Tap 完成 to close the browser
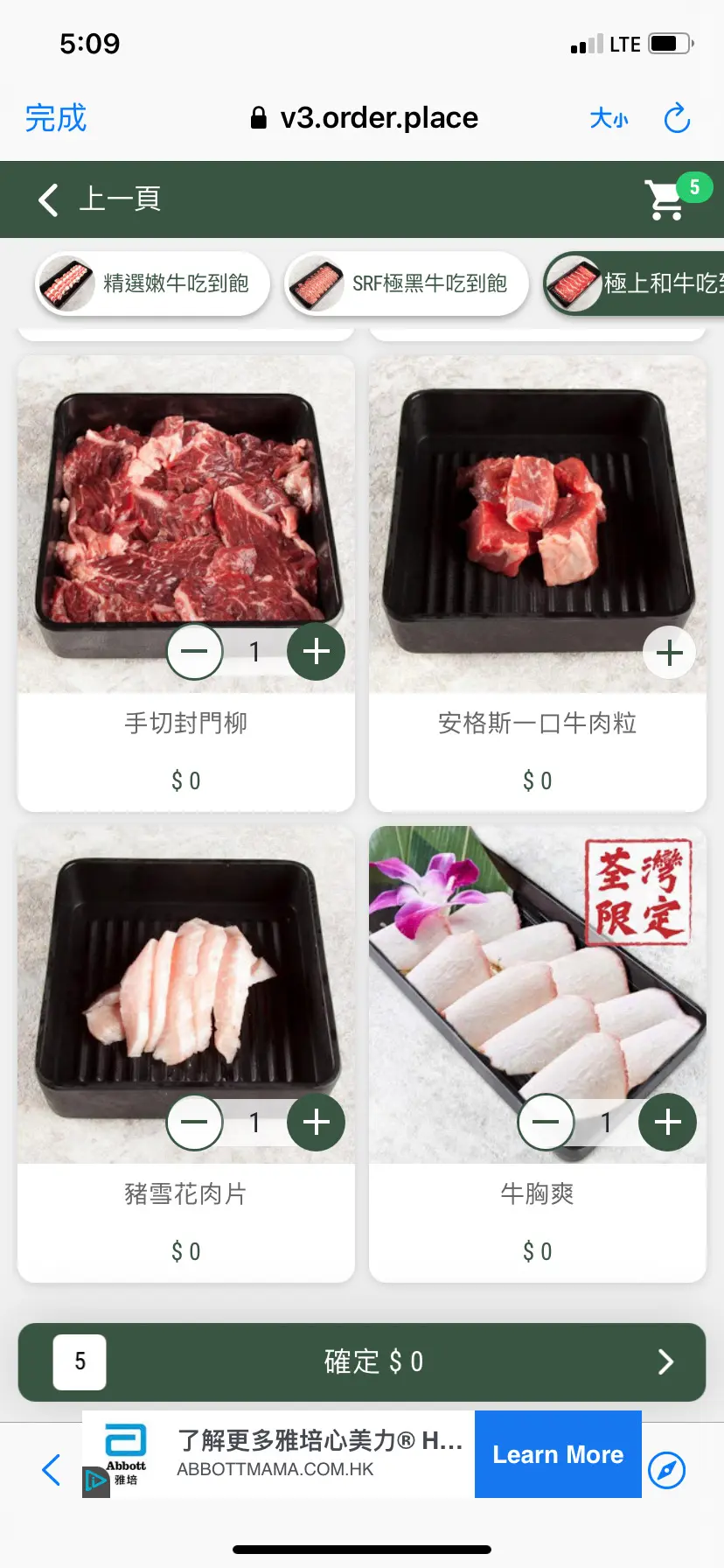This screenshot has width=724, height=1568. (56, 118)
